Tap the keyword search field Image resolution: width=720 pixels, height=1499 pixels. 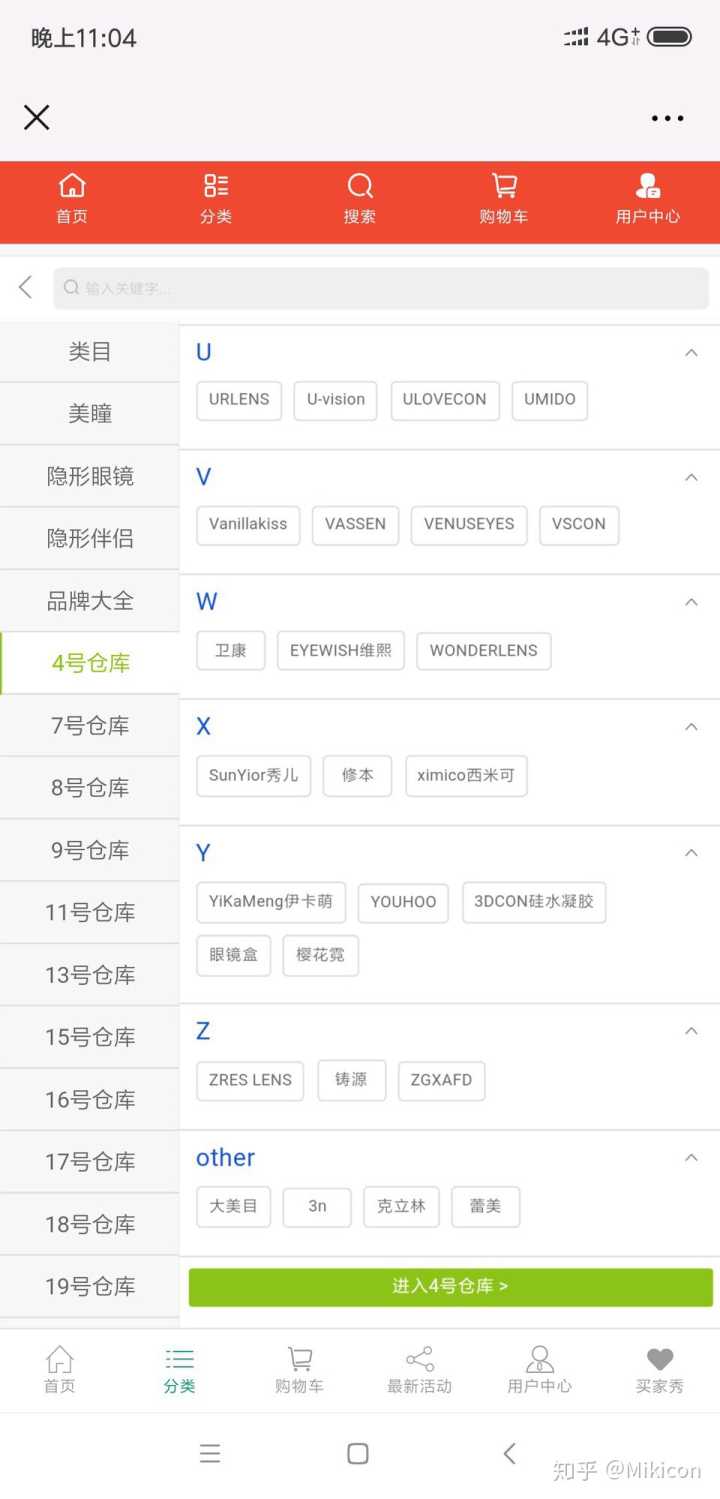(380, 288)
